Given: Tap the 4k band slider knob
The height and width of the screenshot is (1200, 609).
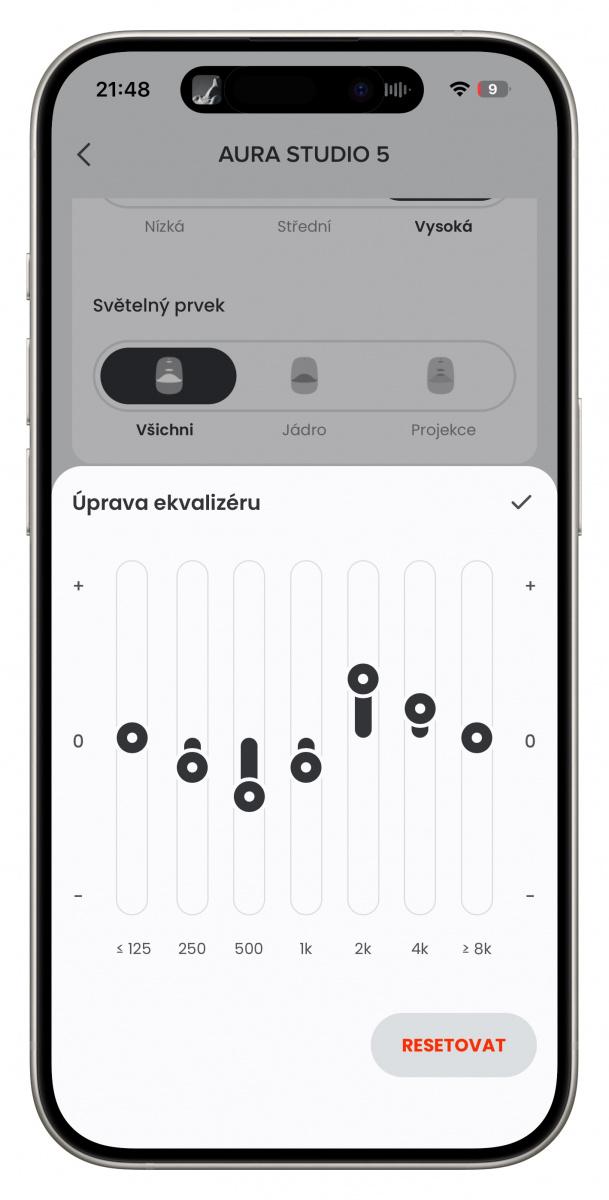Looking at the screenshot, I should click(x=420, y=709).
